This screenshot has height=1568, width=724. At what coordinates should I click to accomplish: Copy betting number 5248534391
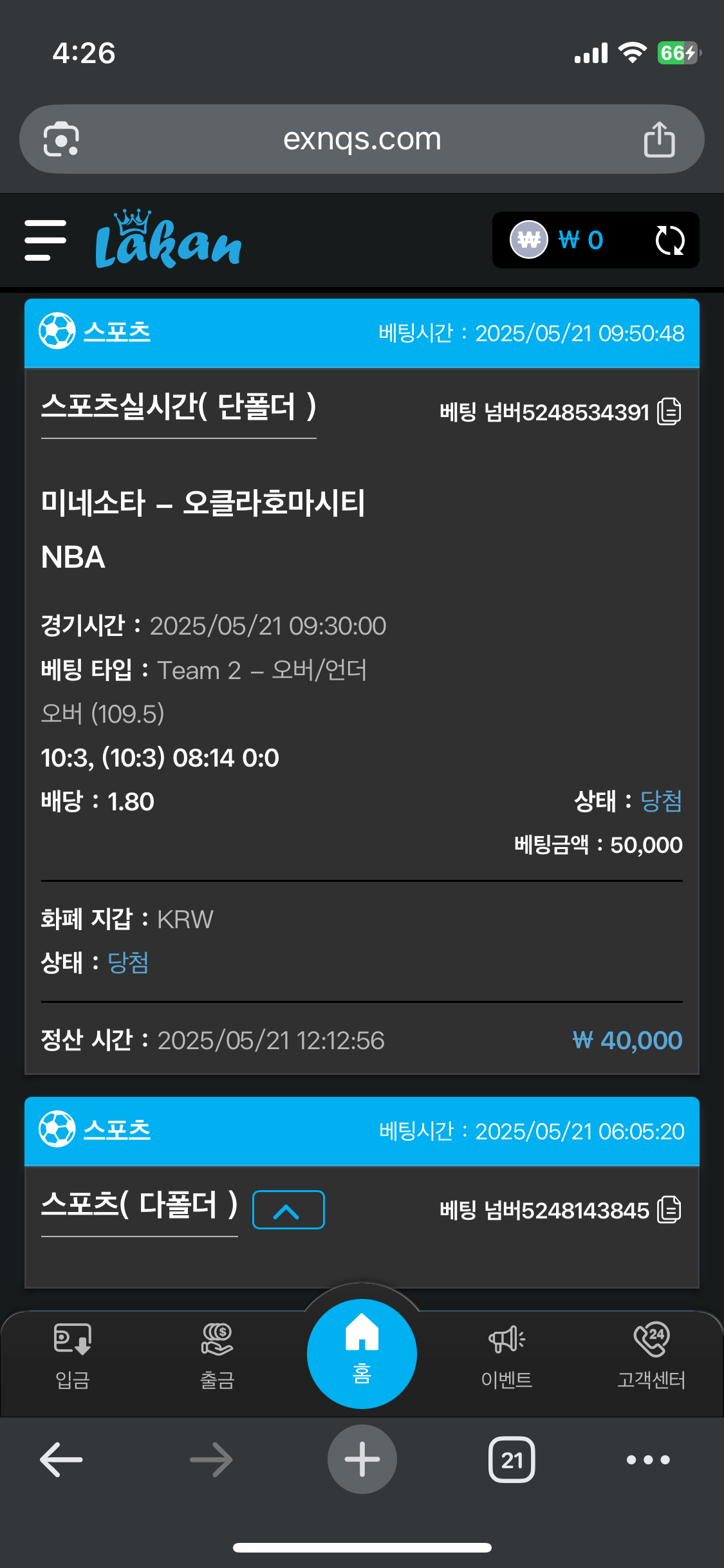pyautogui.click(x=669, y=412)
